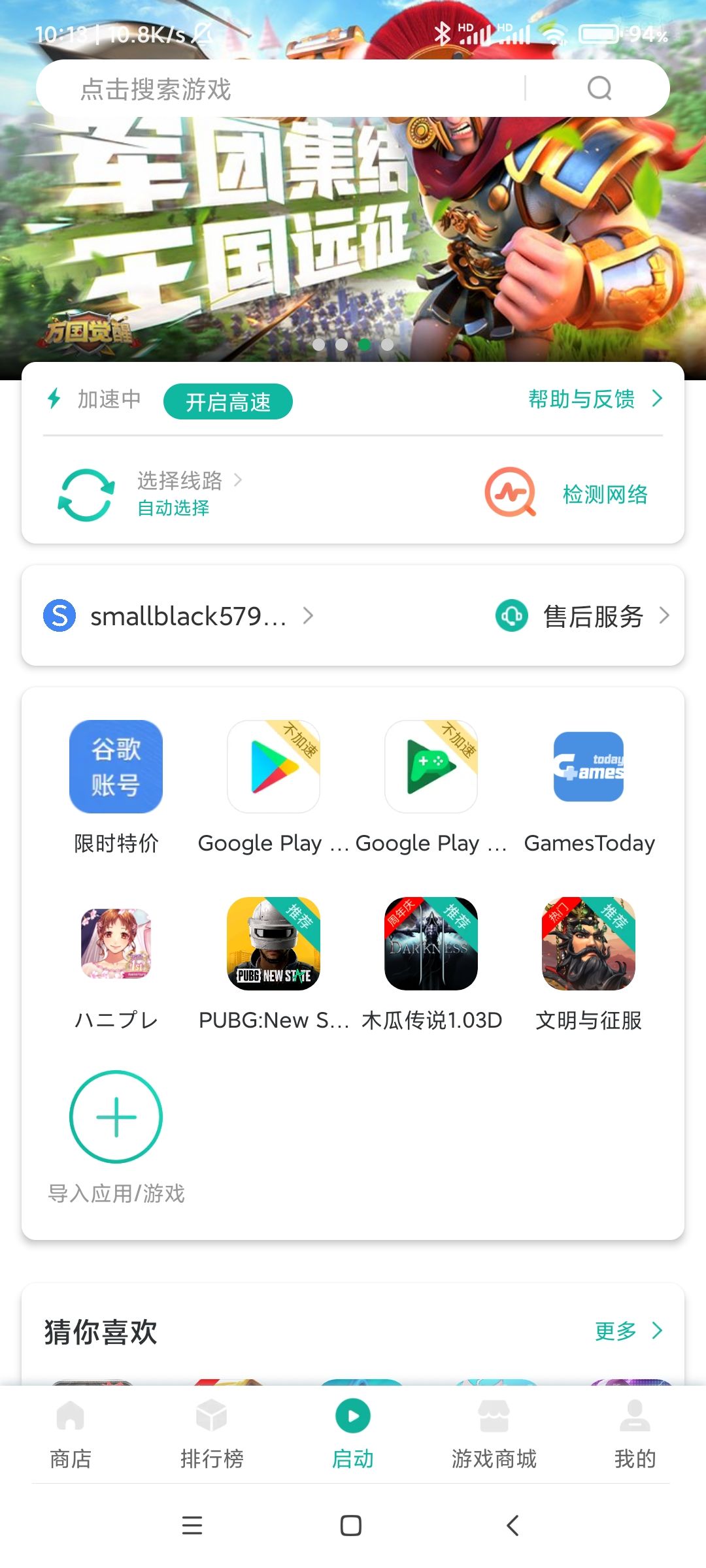This screenshot has height=1568, width=706.
Task: Switch to the 商店 tab
Action: (71, 1434)
